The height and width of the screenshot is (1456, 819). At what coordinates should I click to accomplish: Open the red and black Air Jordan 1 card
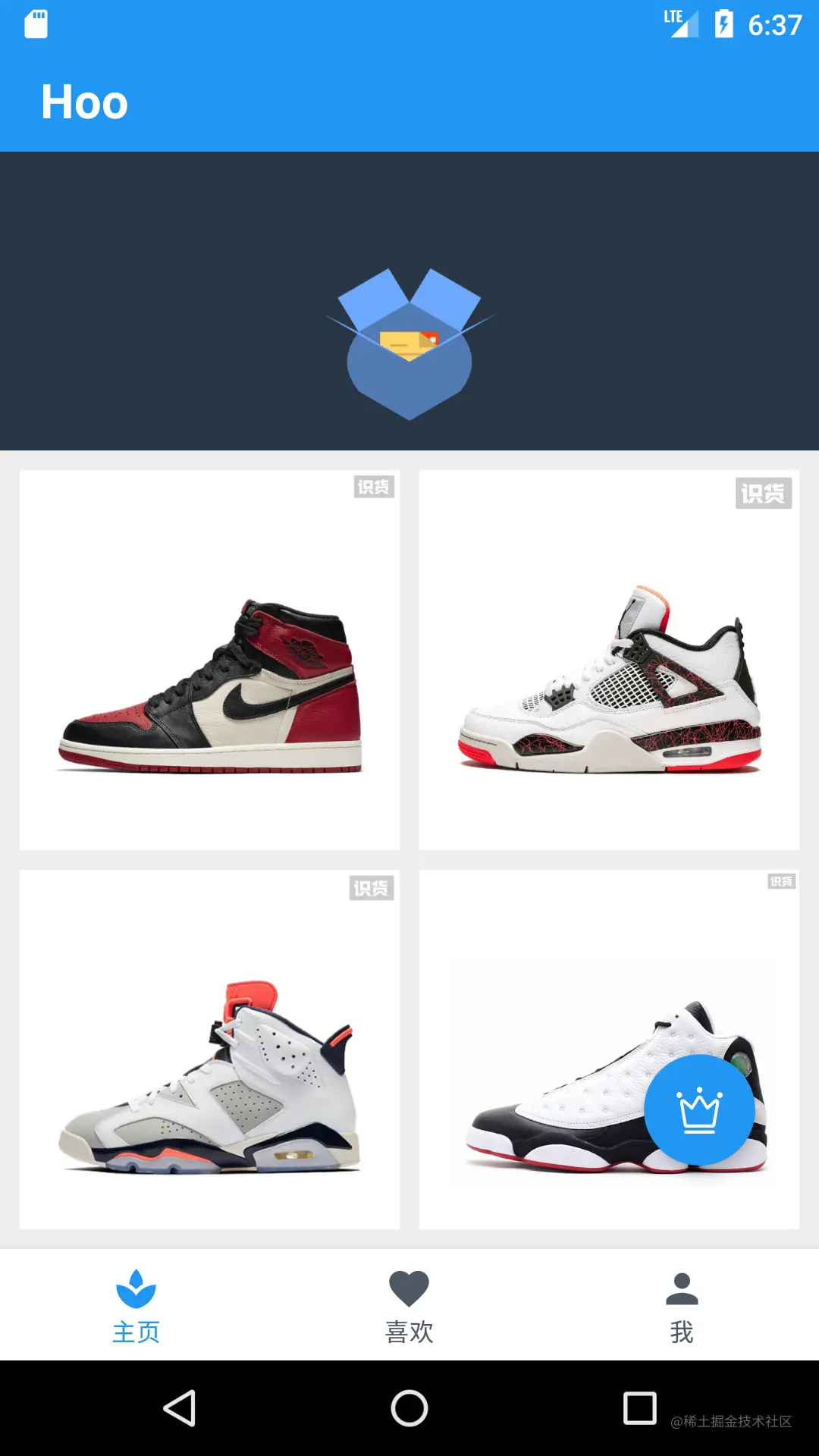tap(209, 660)
